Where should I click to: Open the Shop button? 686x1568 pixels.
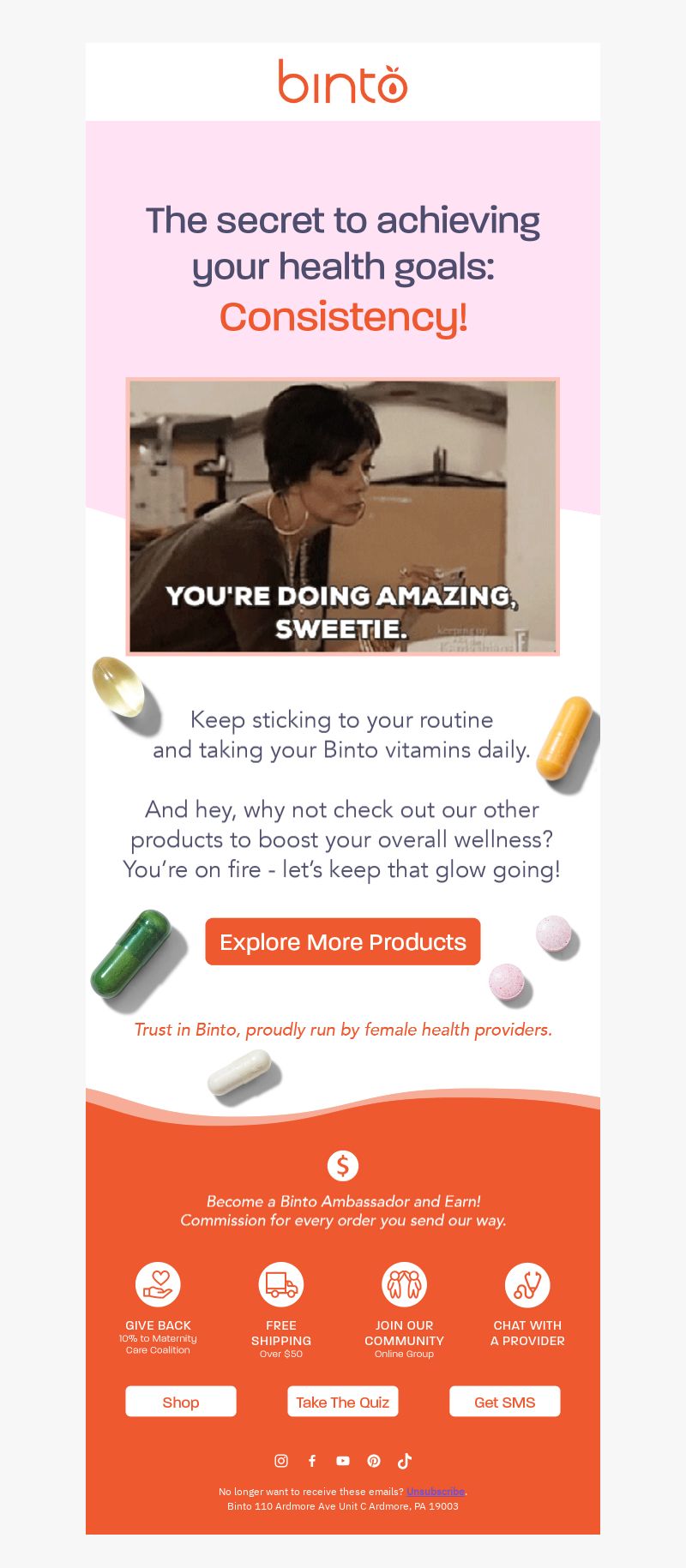click(181, 1402)
